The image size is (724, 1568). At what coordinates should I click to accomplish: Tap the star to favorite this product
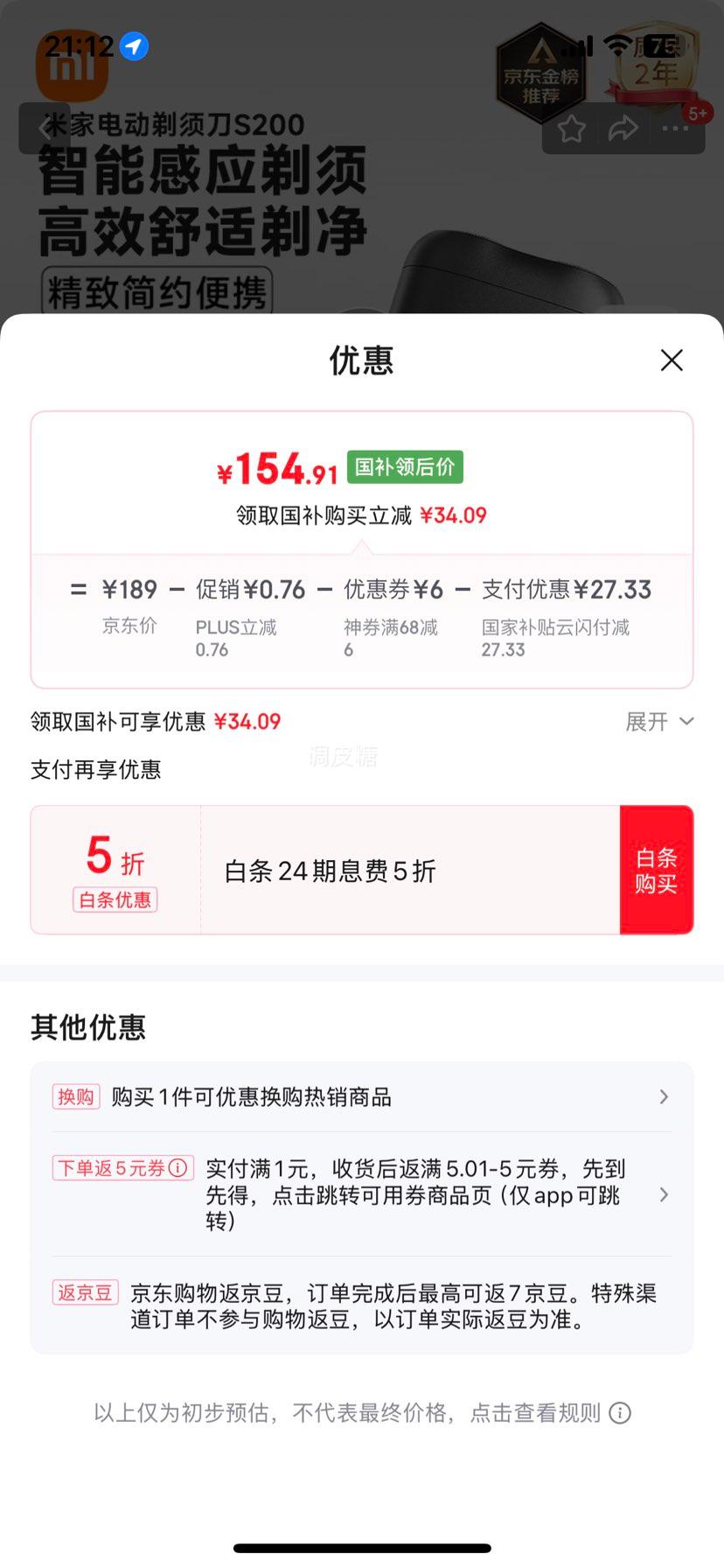pos(572,128)
